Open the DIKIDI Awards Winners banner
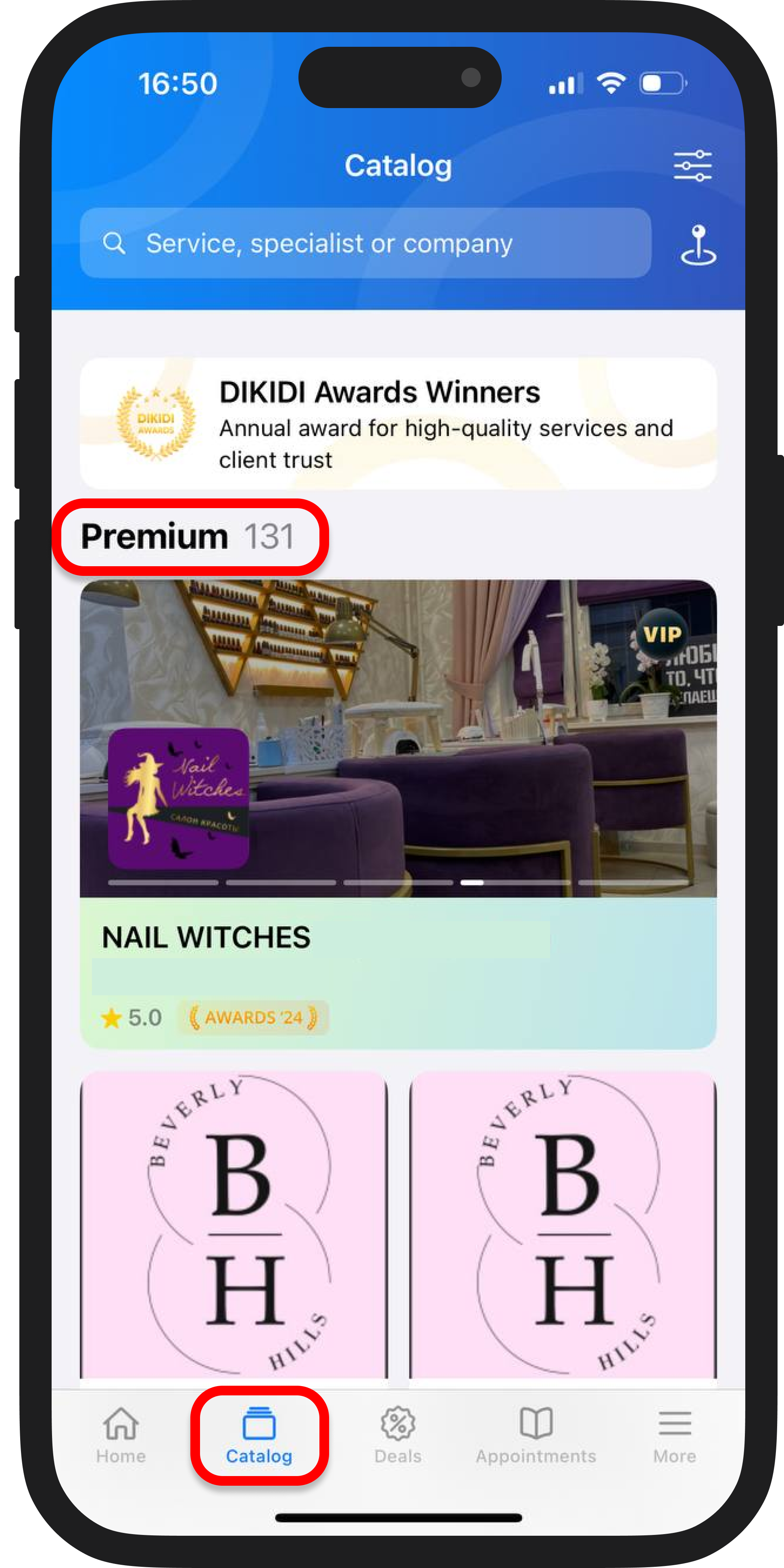784x1568 pixels. pyautogui.click(x=398, y=423)
